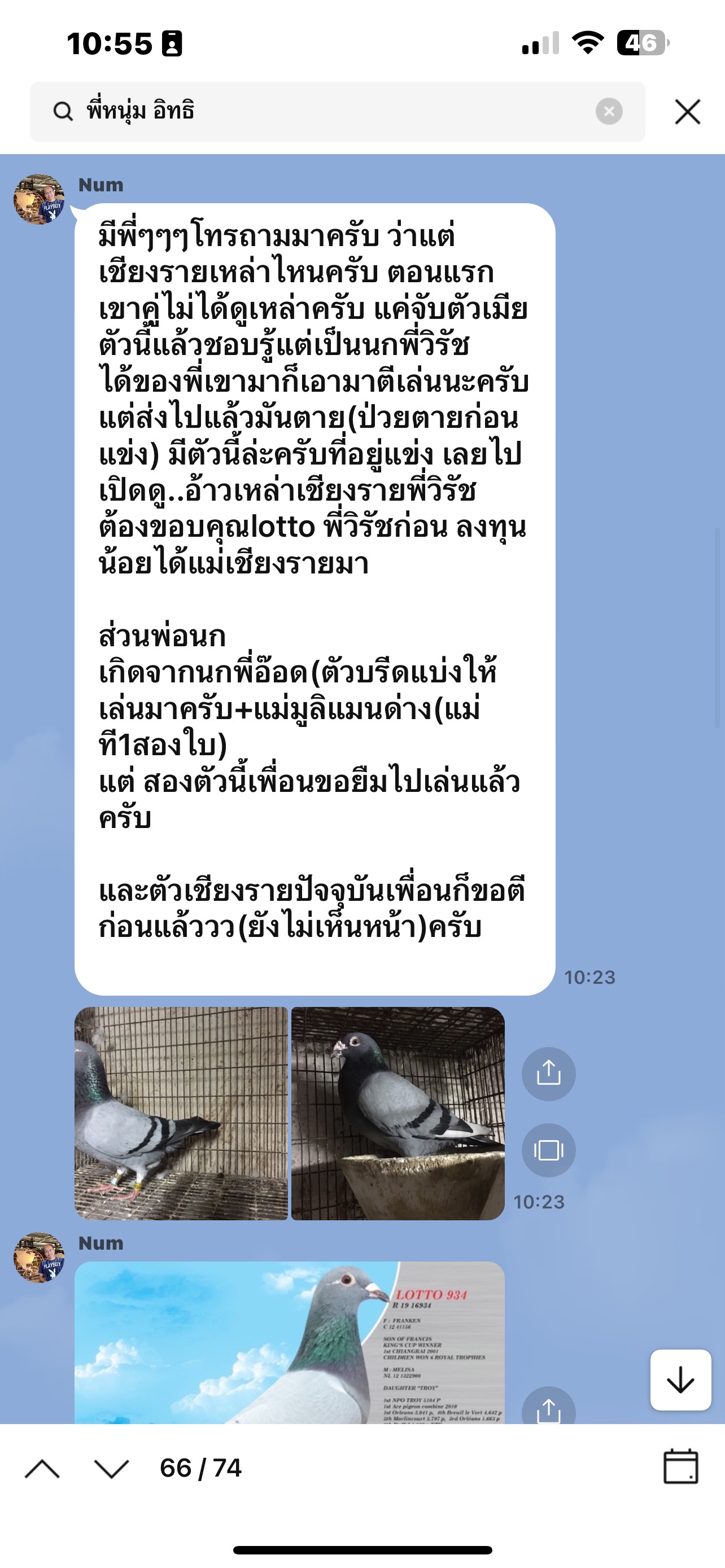The height and width of the screenshot is (1568, 725).
Task: Open the LOTTO 934 pedigree image
Action: (x=289, y=1342)
